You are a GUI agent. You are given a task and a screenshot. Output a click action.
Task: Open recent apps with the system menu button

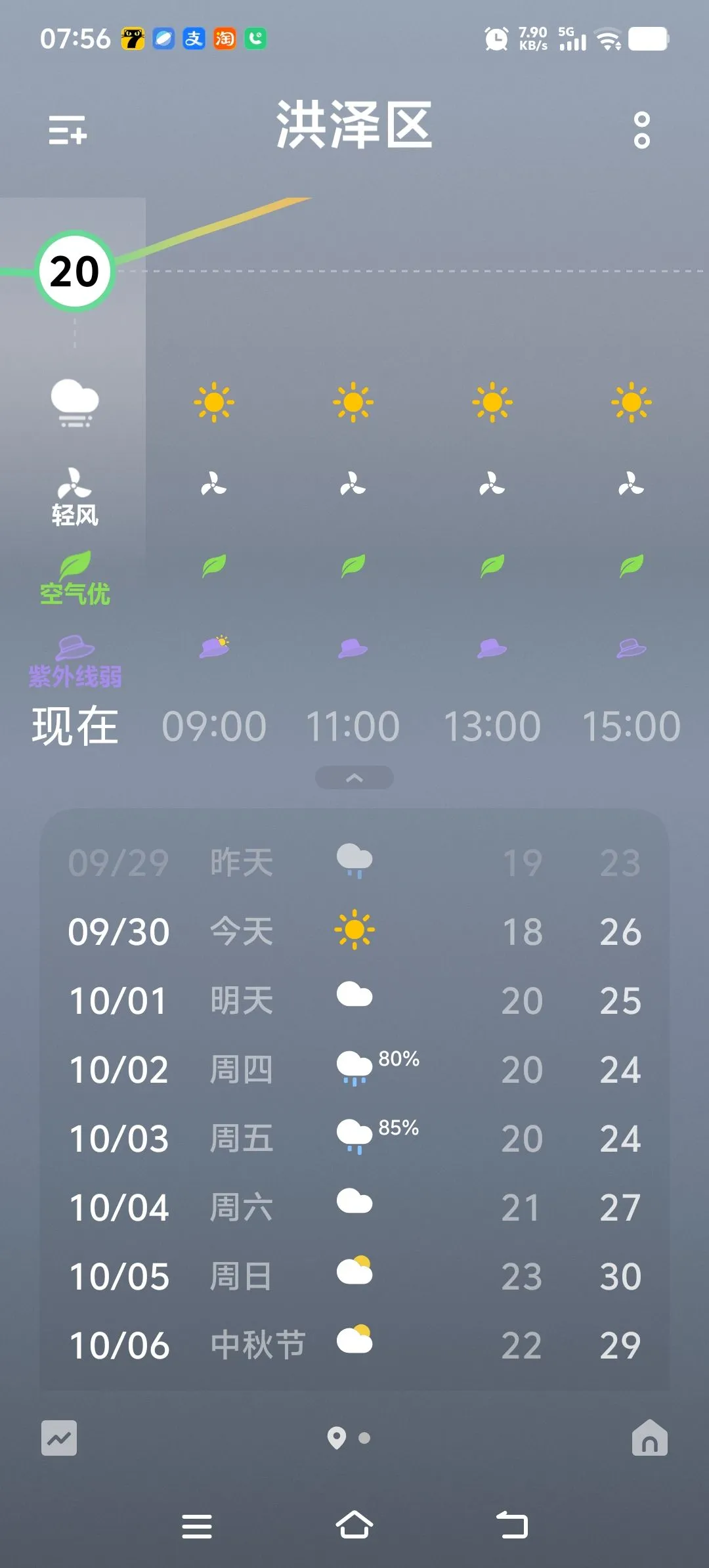pyautogui.click(x=197, y=1526)
